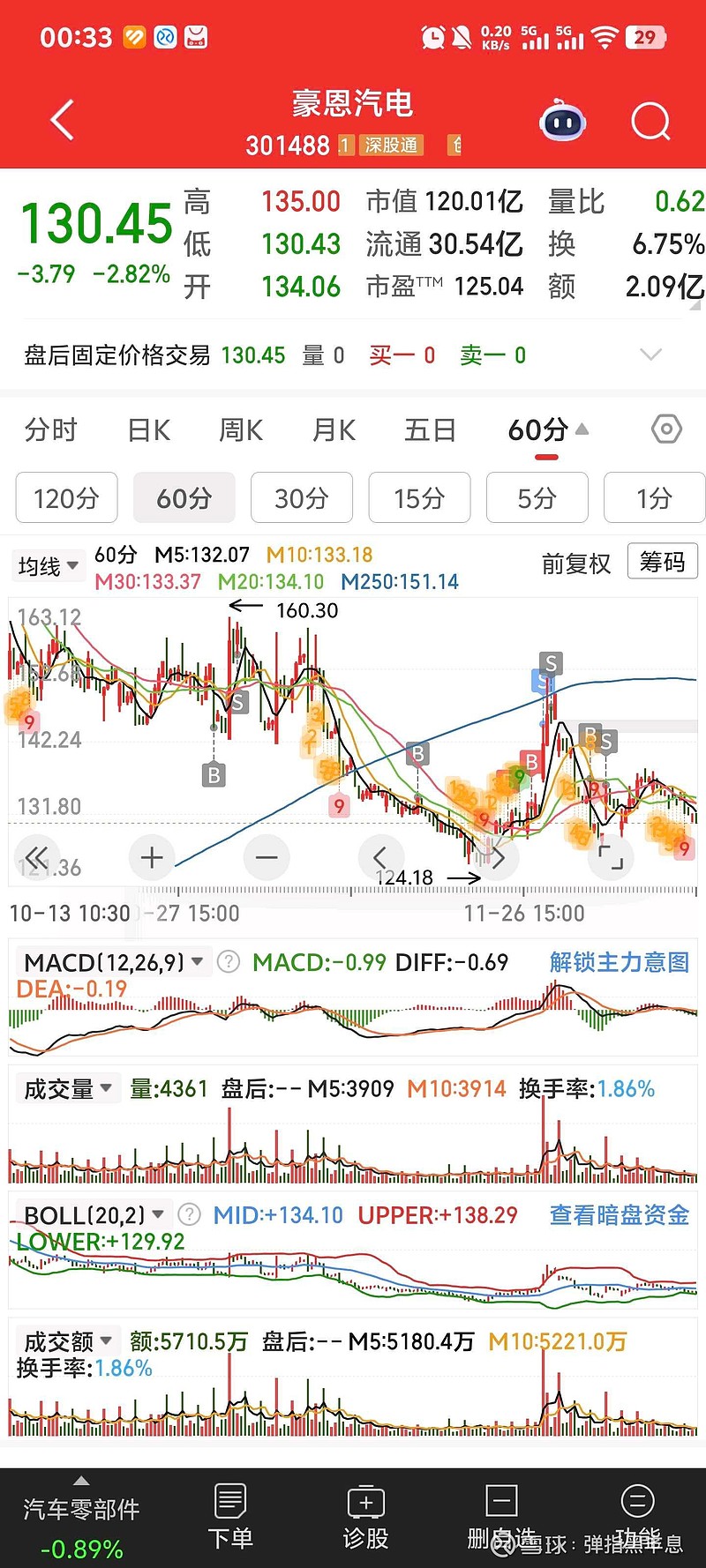The image size is (706, 1568).
Task: Expand the 盘后固定价格交易 row chevron
Action: point(650,355)
